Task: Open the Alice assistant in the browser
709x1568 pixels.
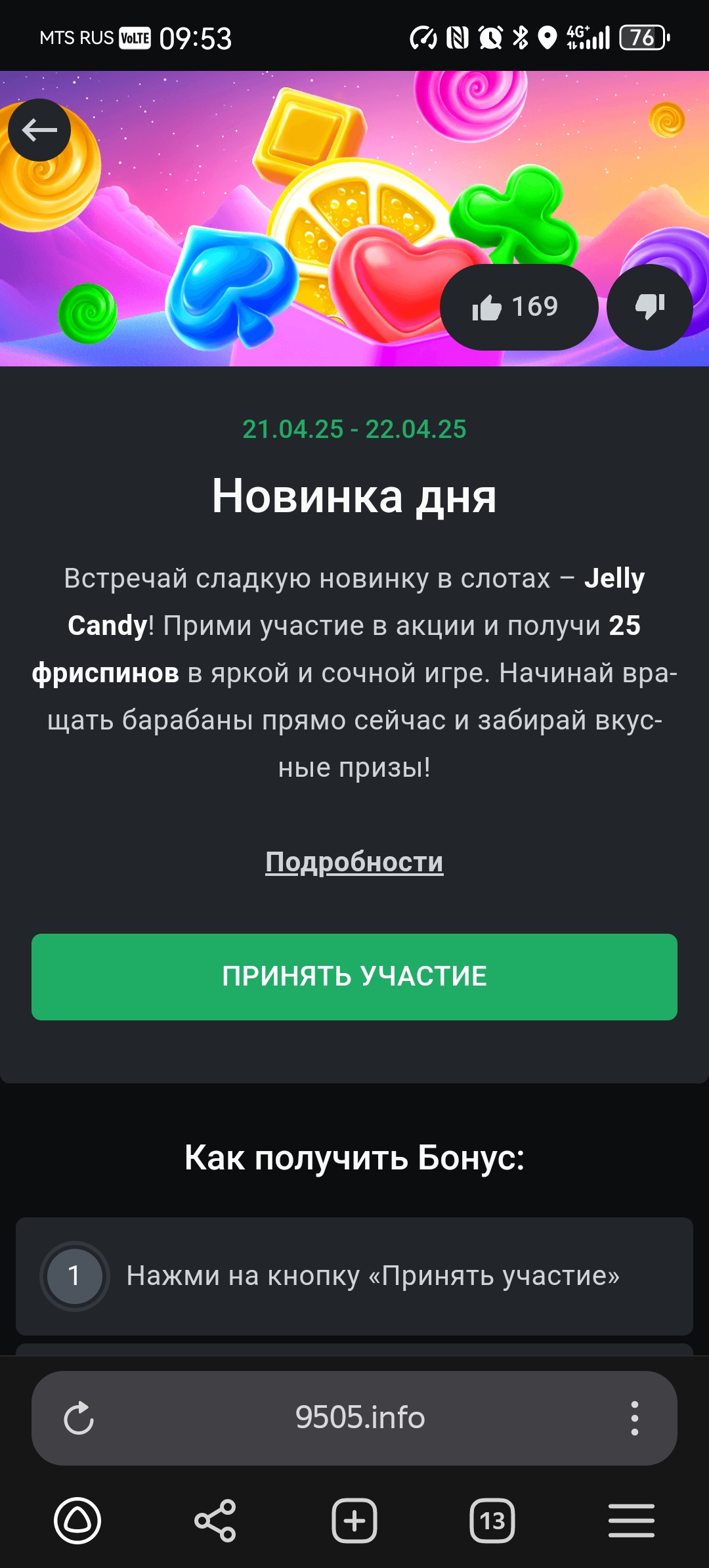Action: [77, 1521]
